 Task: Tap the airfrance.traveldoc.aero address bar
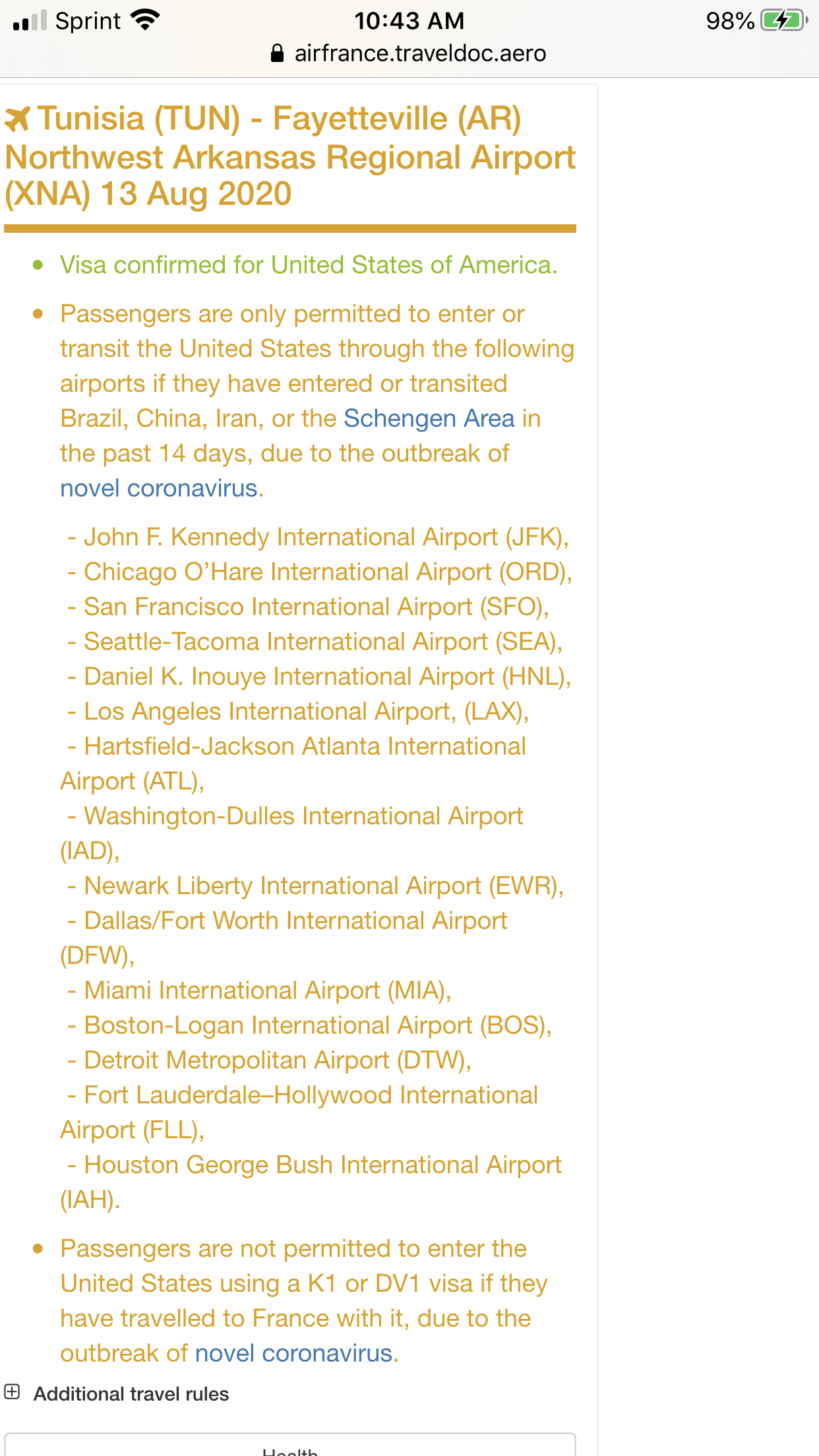(409, 53)
